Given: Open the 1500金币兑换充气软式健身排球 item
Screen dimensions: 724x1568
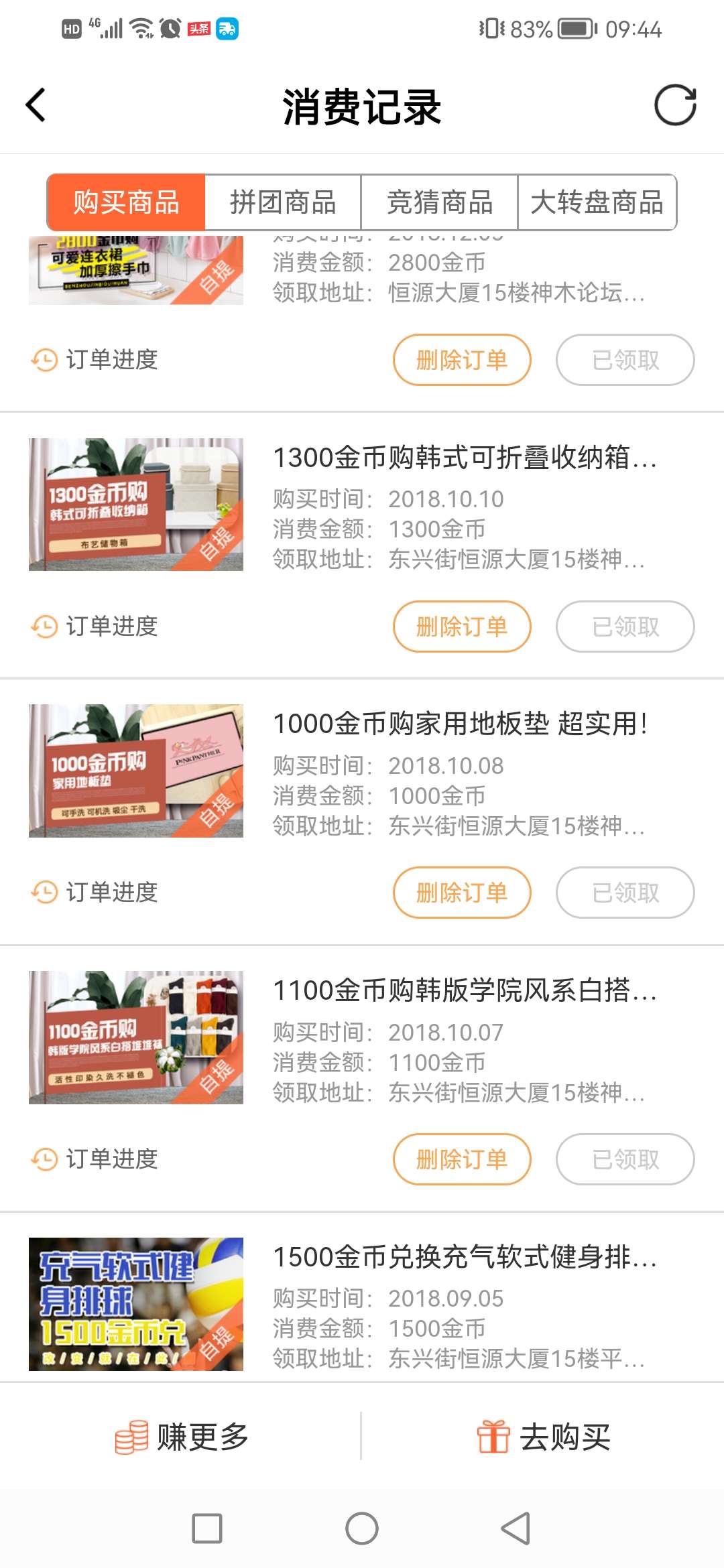Looking at the screenshot, I should [464, 1258].
